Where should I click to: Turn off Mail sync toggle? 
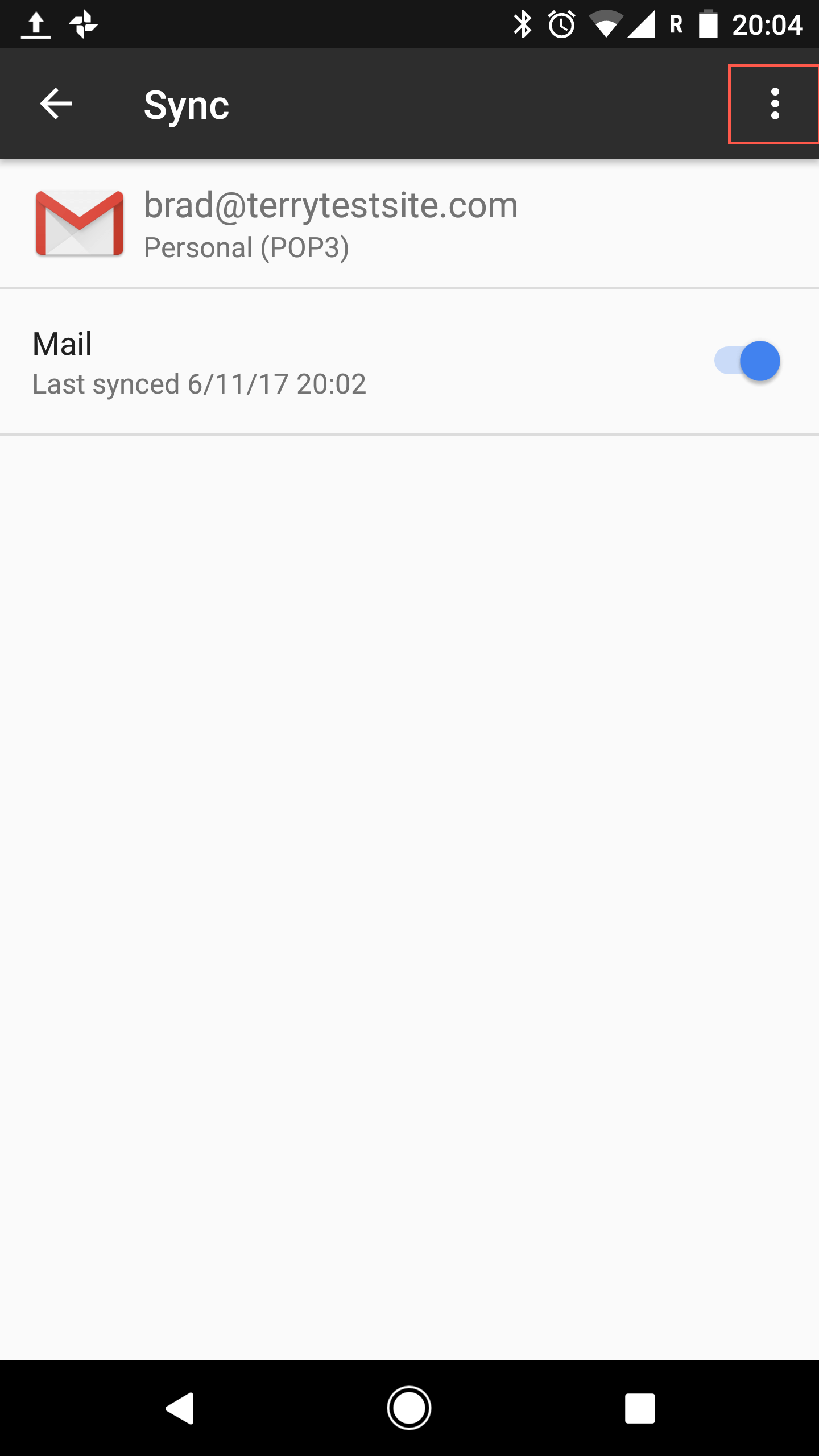click(x=747, y=361)
